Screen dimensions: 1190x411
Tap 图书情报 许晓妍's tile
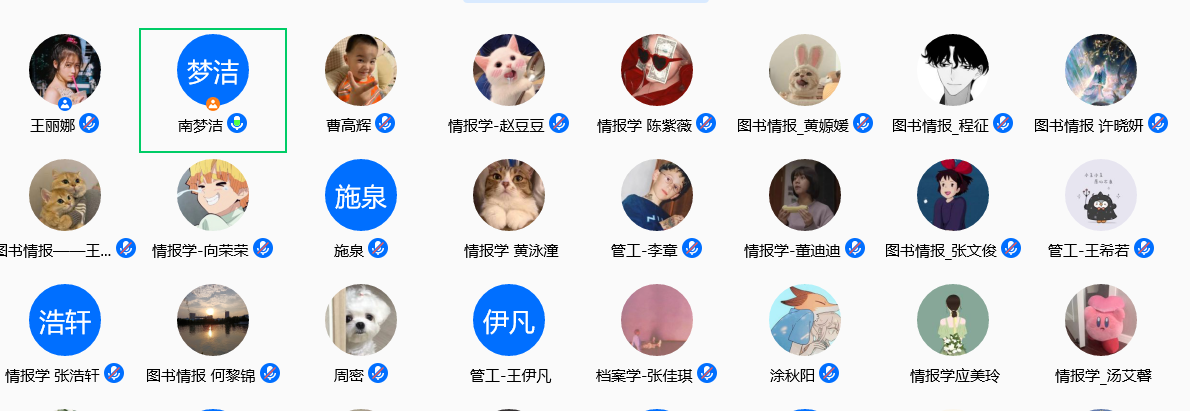pyautogui.click(x=1101, y=70)
